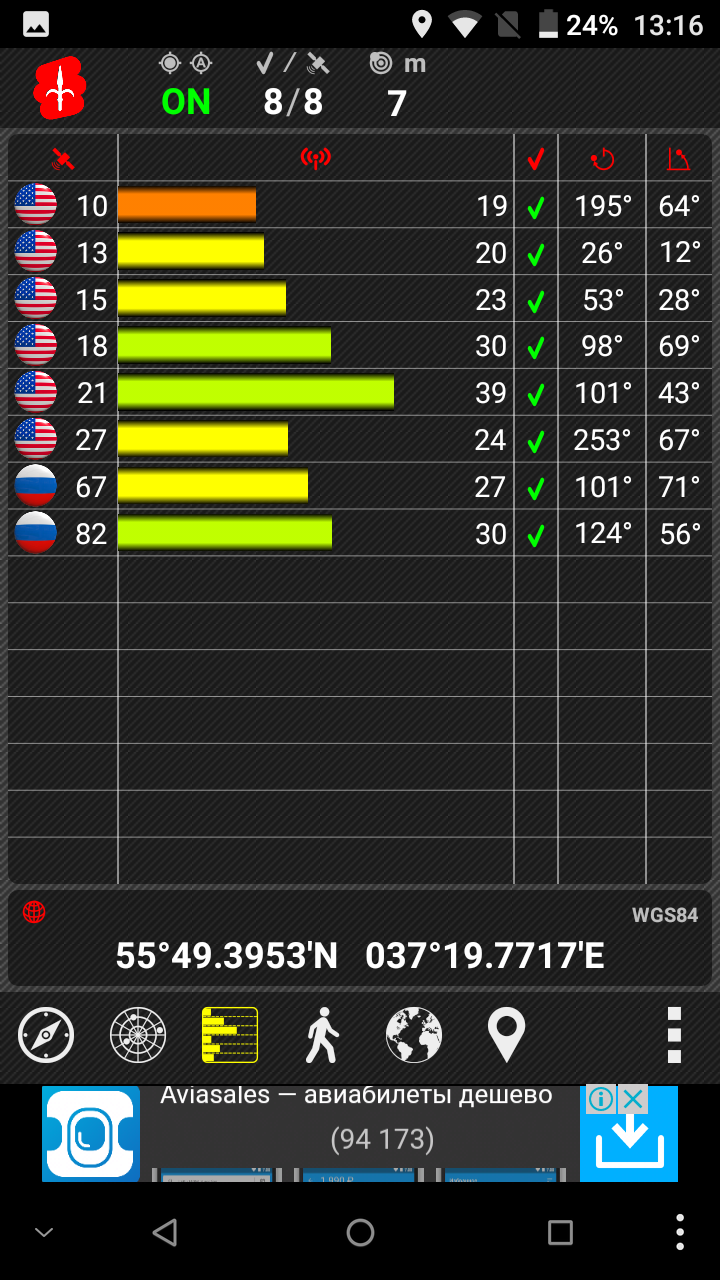
Task: Download the Aviasales app from the ad
Action: coord(628,1145)
